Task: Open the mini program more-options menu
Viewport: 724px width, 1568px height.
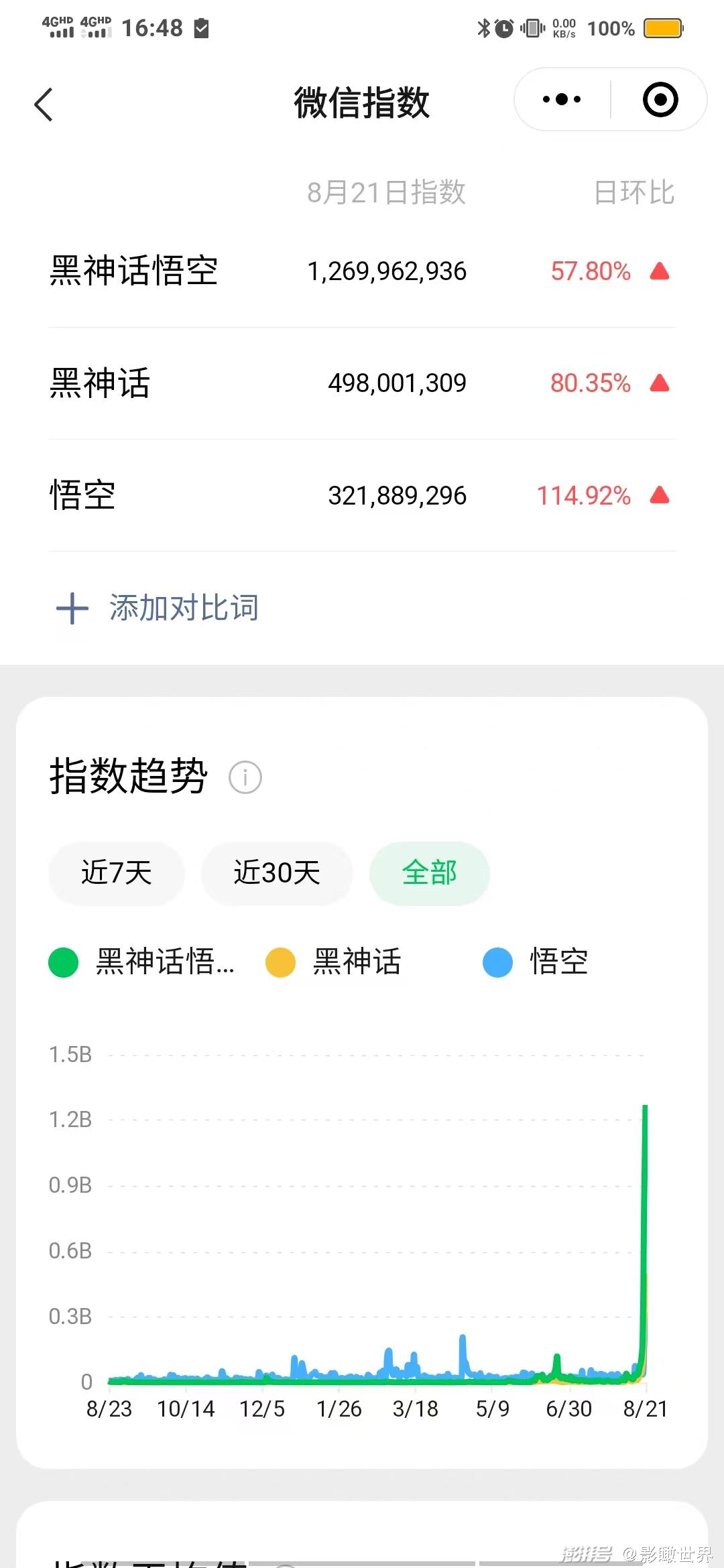Action: point(562,100)
